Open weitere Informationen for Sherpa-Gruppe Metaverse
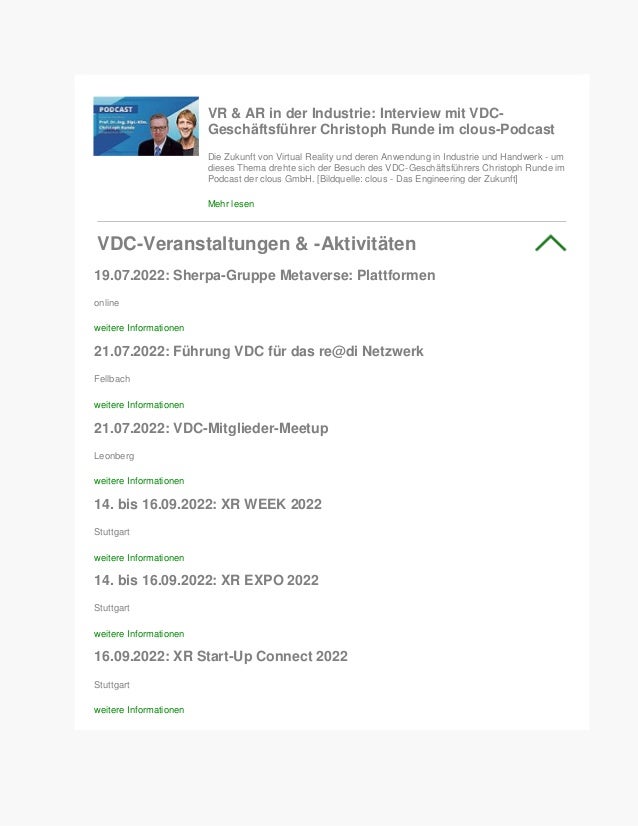The width and height of the screenshot is (638, 826). point(139,328)
